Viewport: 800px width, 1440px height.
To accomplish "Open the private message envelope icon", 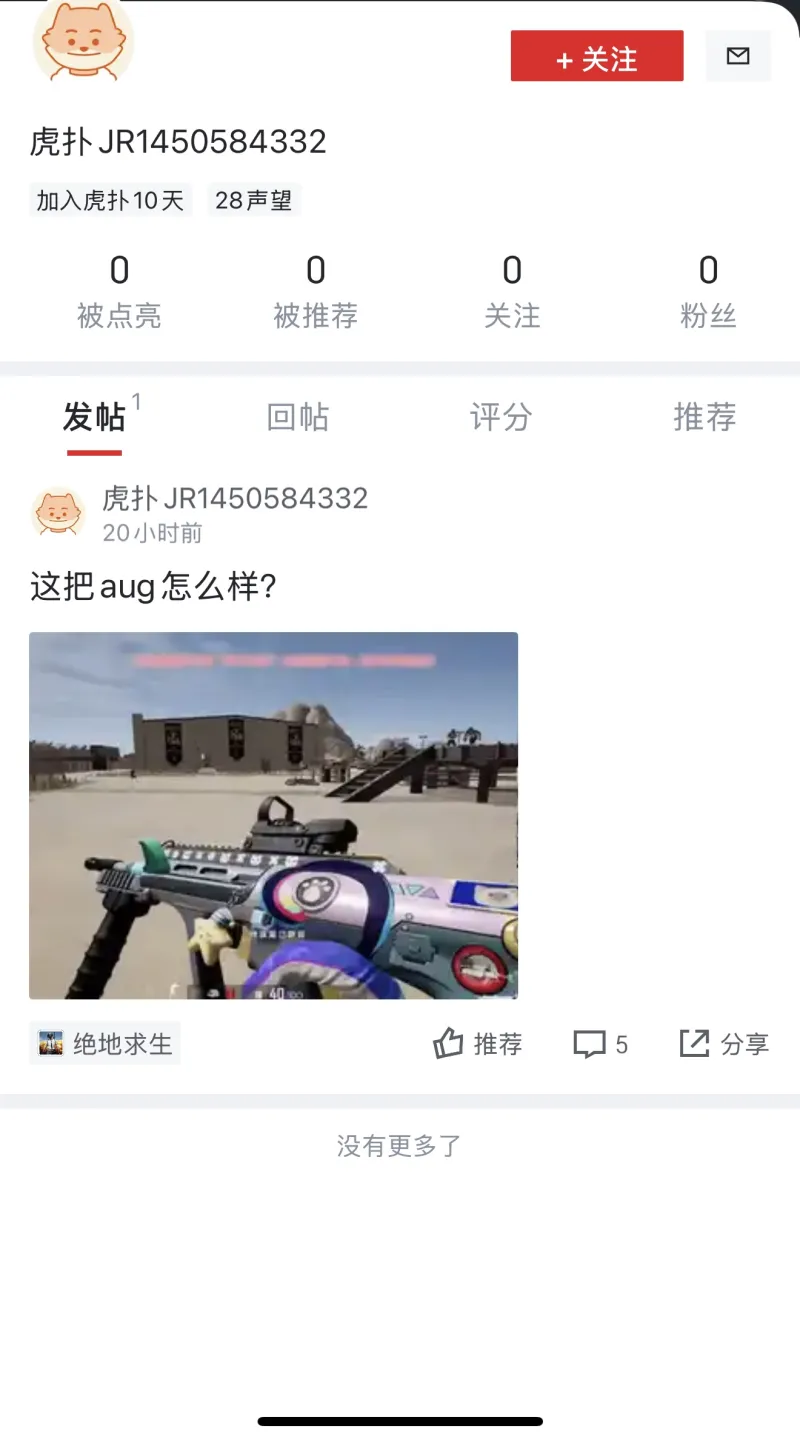I will coord(738,57).
